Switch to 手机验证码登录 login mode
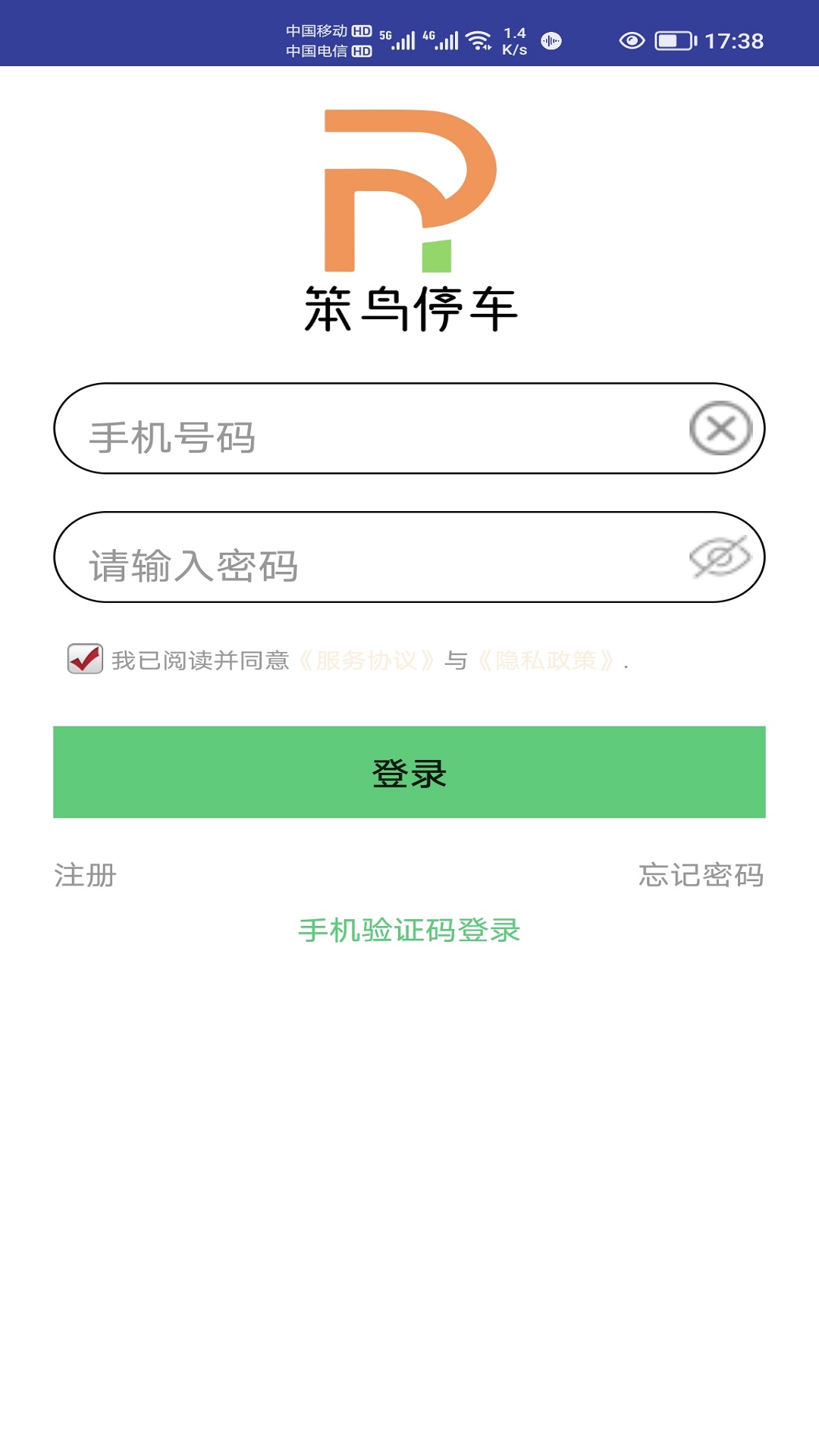This screenshot has width=819, height=1456. (x=409, y=929)
